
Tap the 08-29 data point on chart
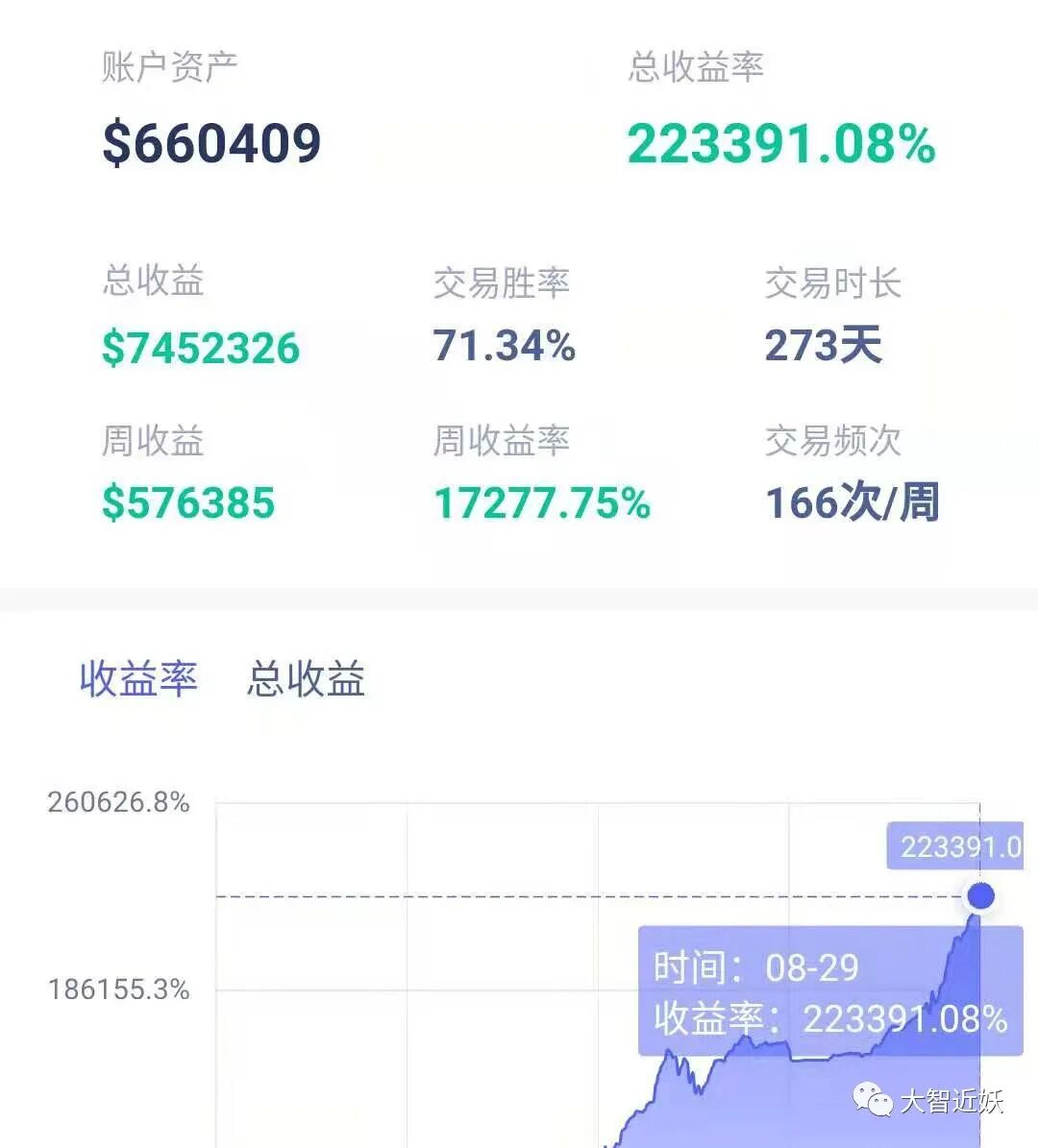pos(980,895)
